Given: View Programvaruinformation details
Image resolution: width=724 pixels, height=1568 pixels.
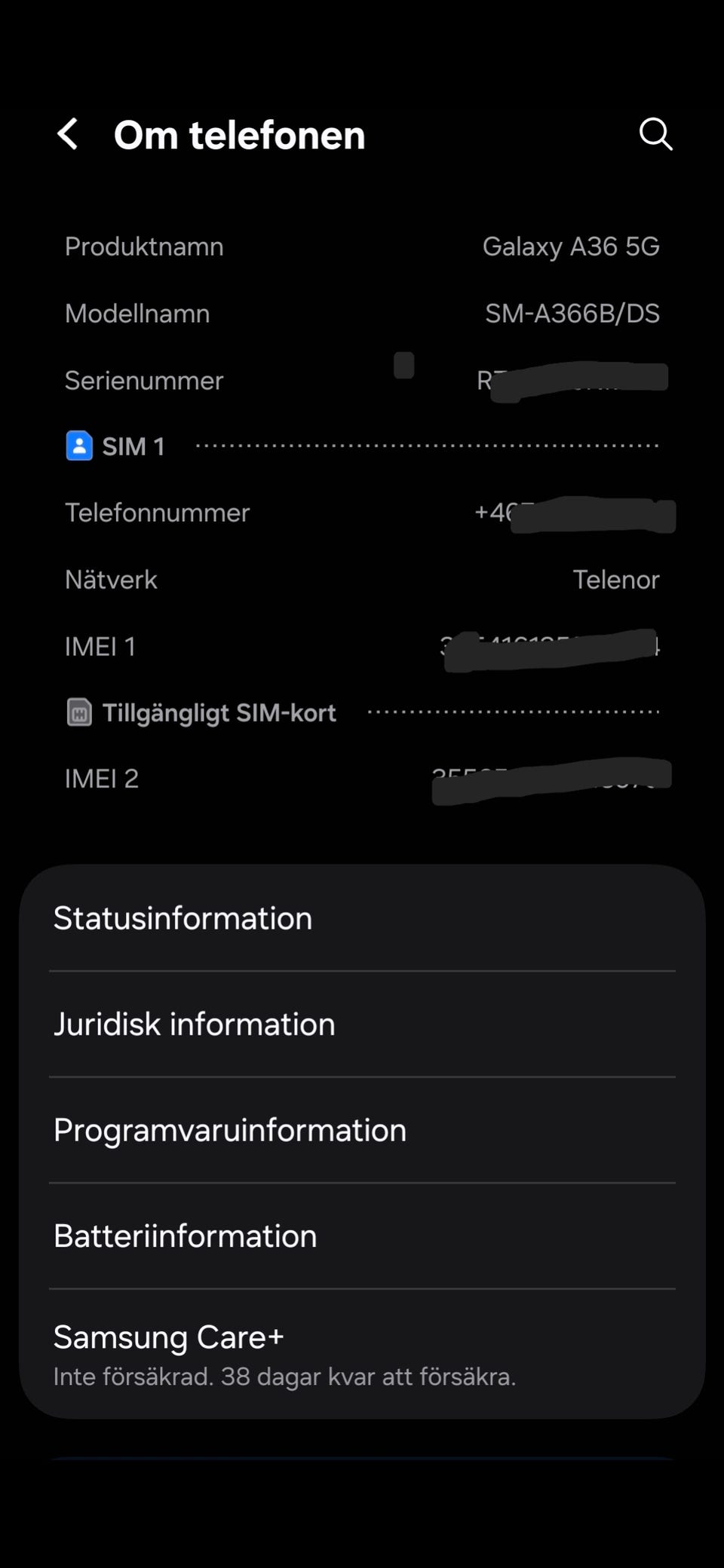Looking at the screenshot, I should tap(362, 1130).
